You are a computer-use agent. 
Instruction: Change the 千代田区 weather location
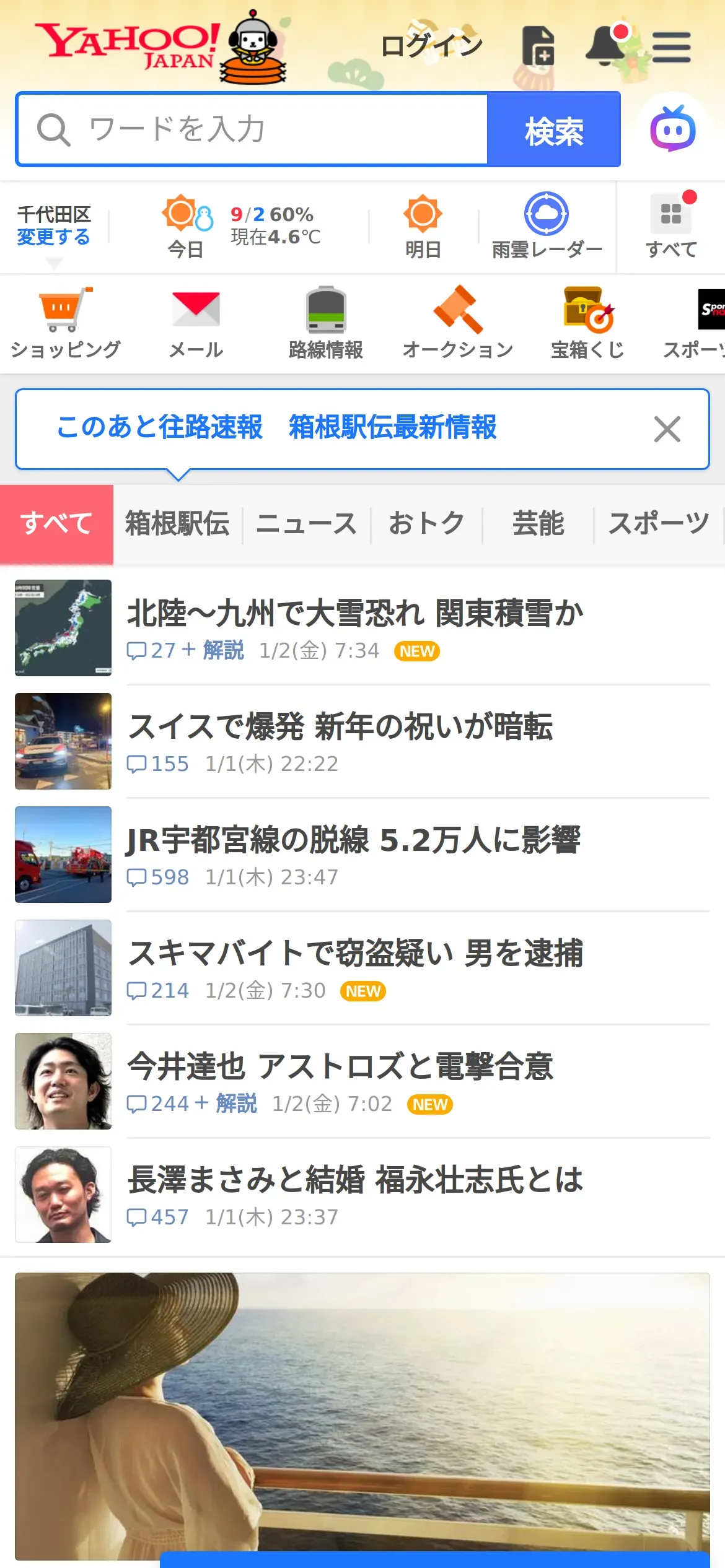click(x=53, y=237)
